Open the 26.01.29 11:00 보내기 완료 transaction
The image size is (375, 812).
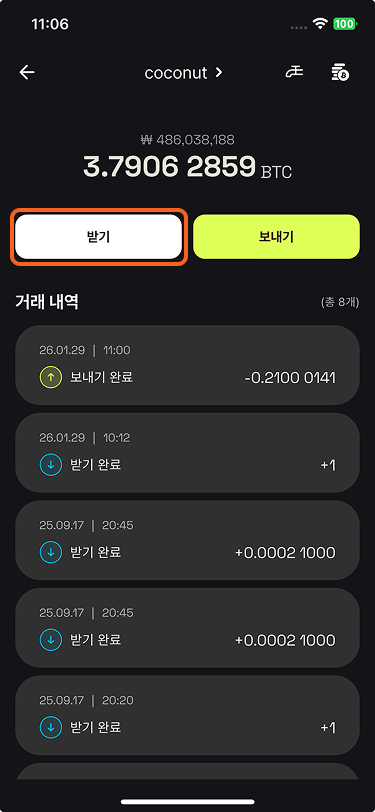click(x=188, y=365)
